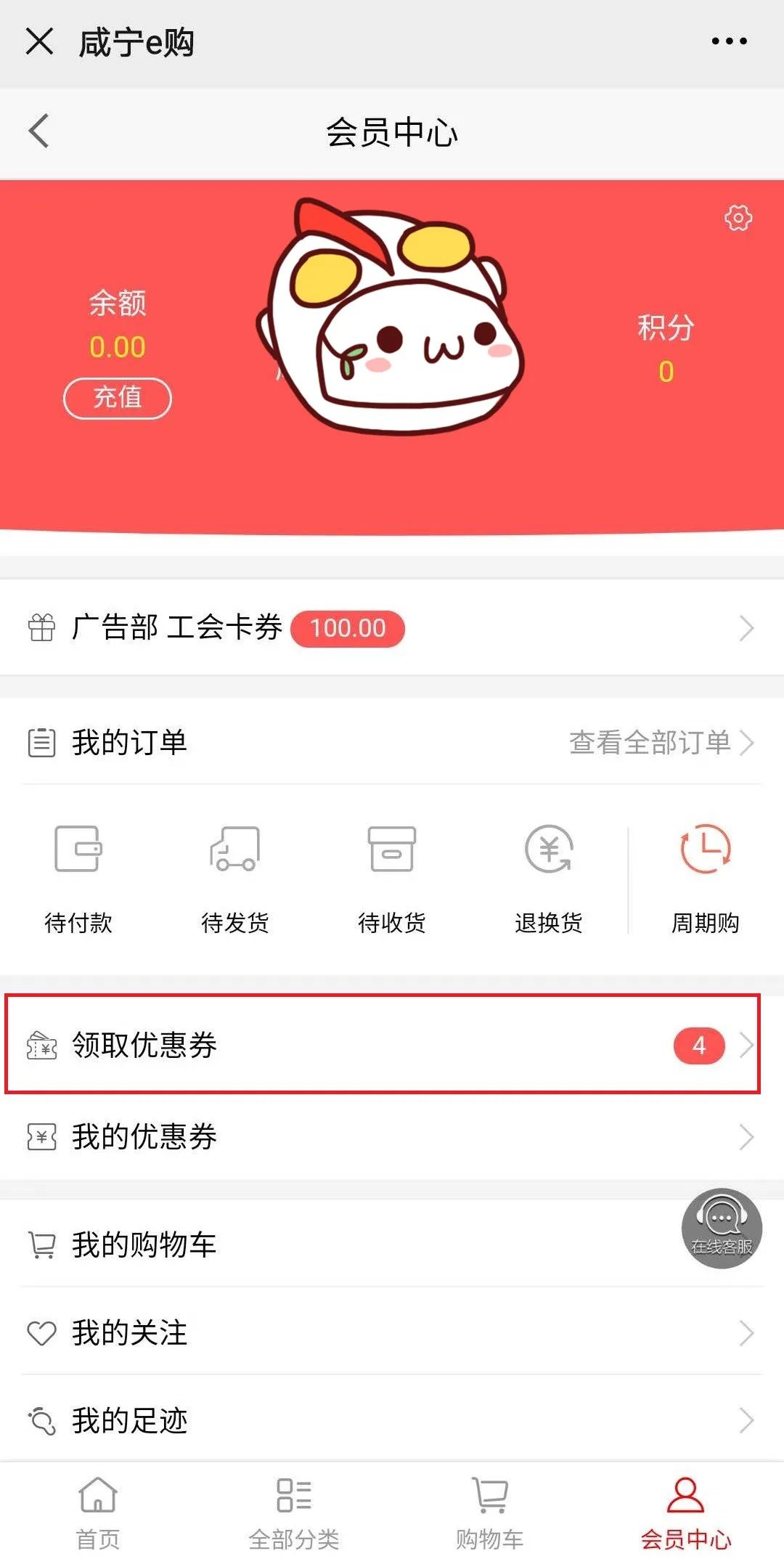784x1564 pixels.
Task: Tap the 充值 recharge button
Action: [118, 398]
